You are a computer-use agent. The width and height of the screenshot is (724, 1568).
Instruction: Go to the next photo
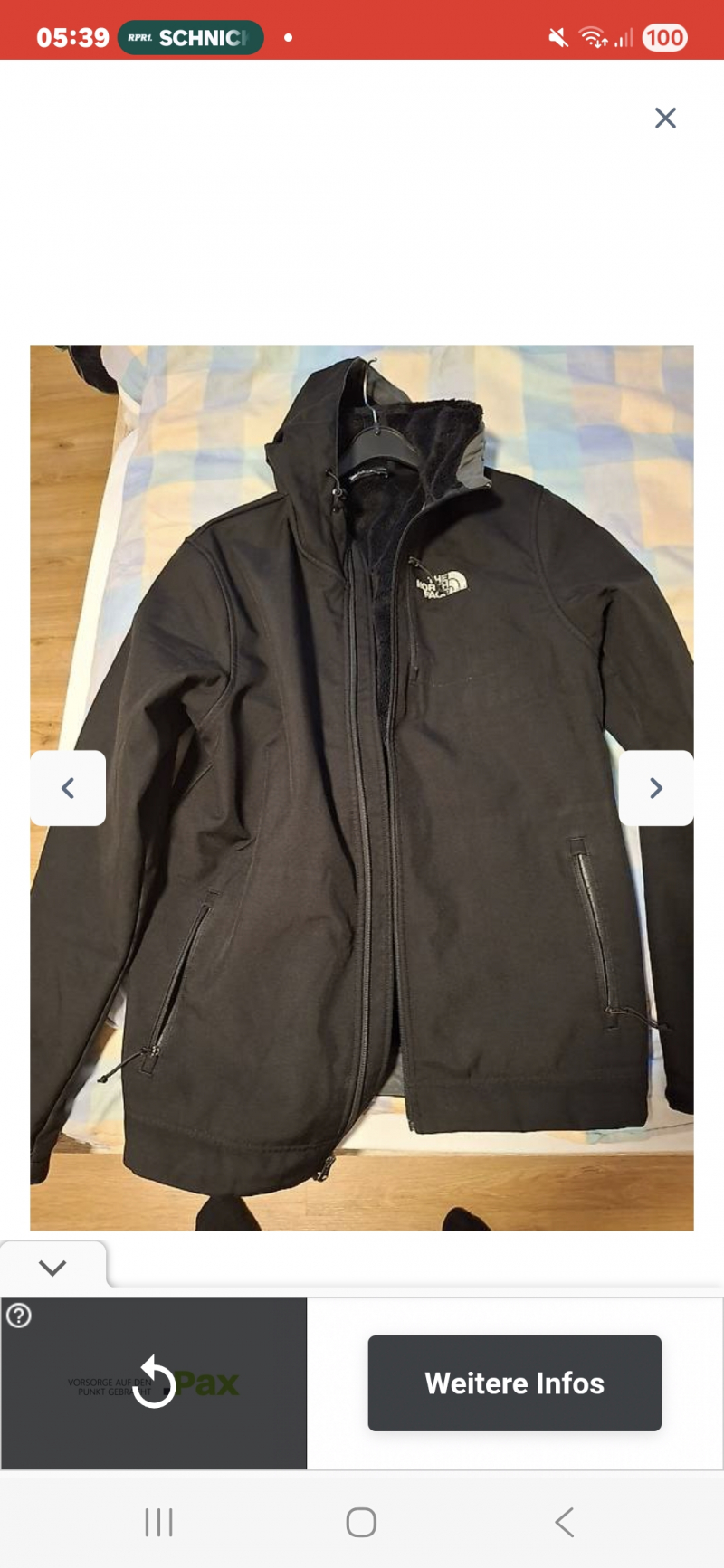tap(656, 788)
